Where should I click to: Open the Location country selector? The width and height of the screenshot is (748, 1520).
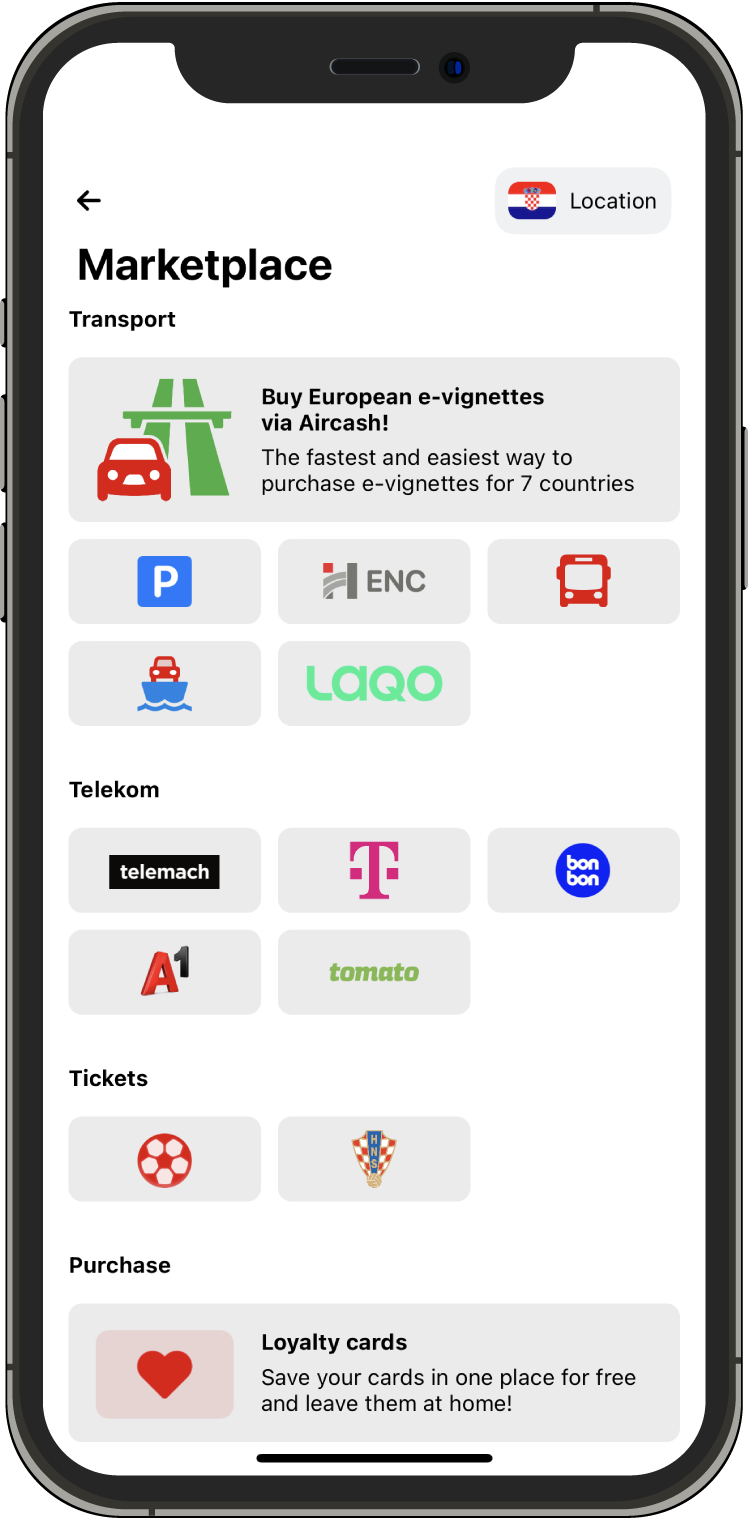583,201
